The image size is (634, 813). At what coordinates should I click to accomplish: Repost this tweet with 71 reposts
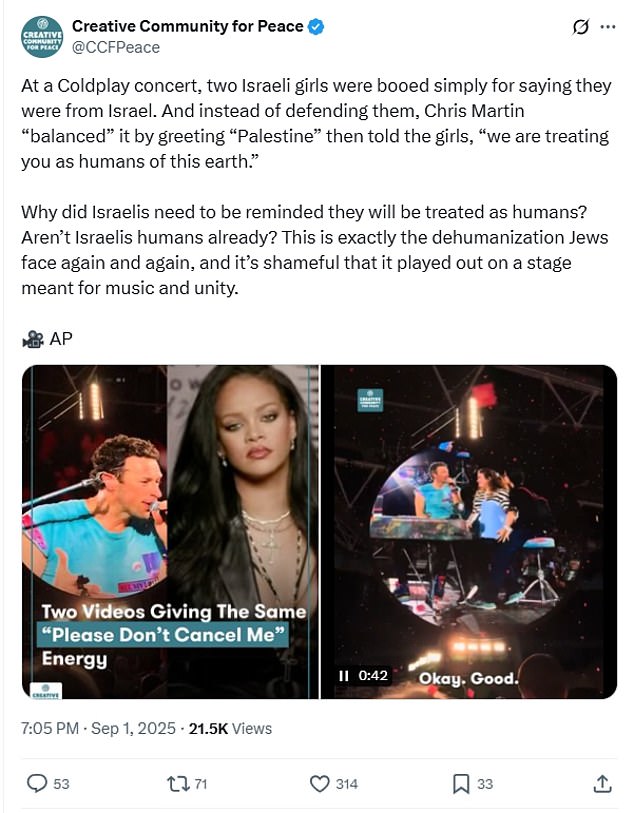[x=176, y=784]
